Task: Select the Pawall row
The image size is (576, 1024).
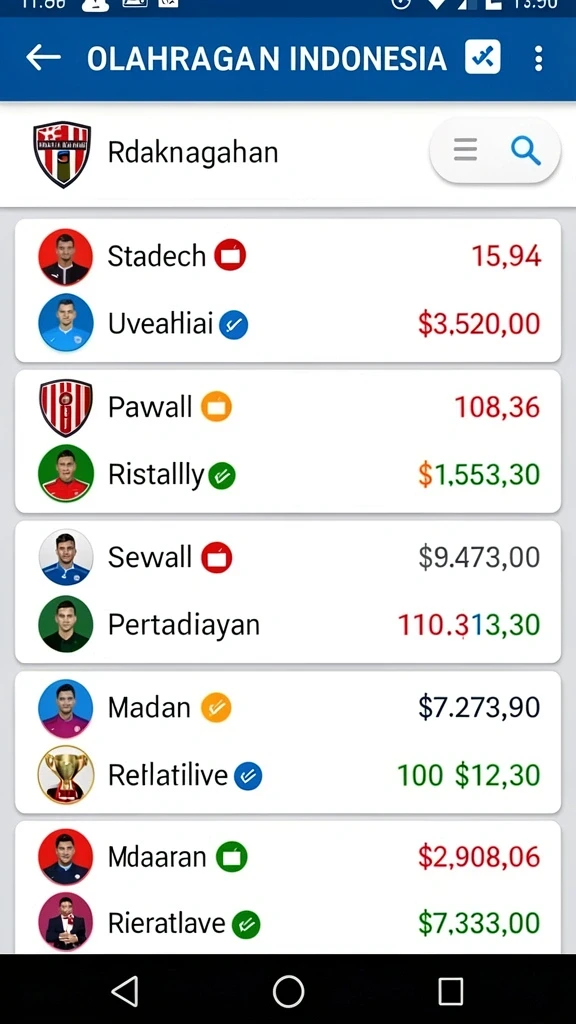Action: click(288, 408)
